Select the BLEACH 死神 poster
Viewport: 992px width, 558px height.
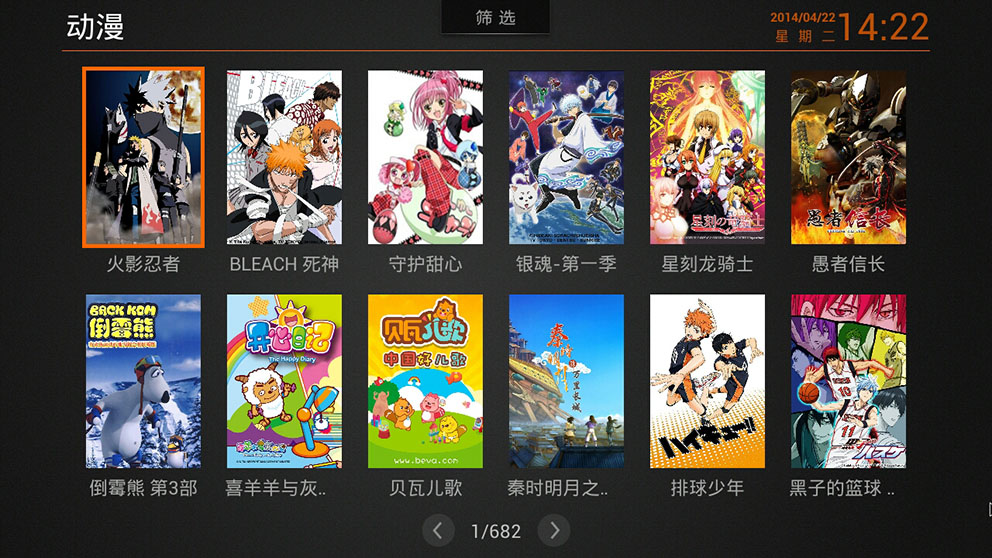click(x=284, y=158)
